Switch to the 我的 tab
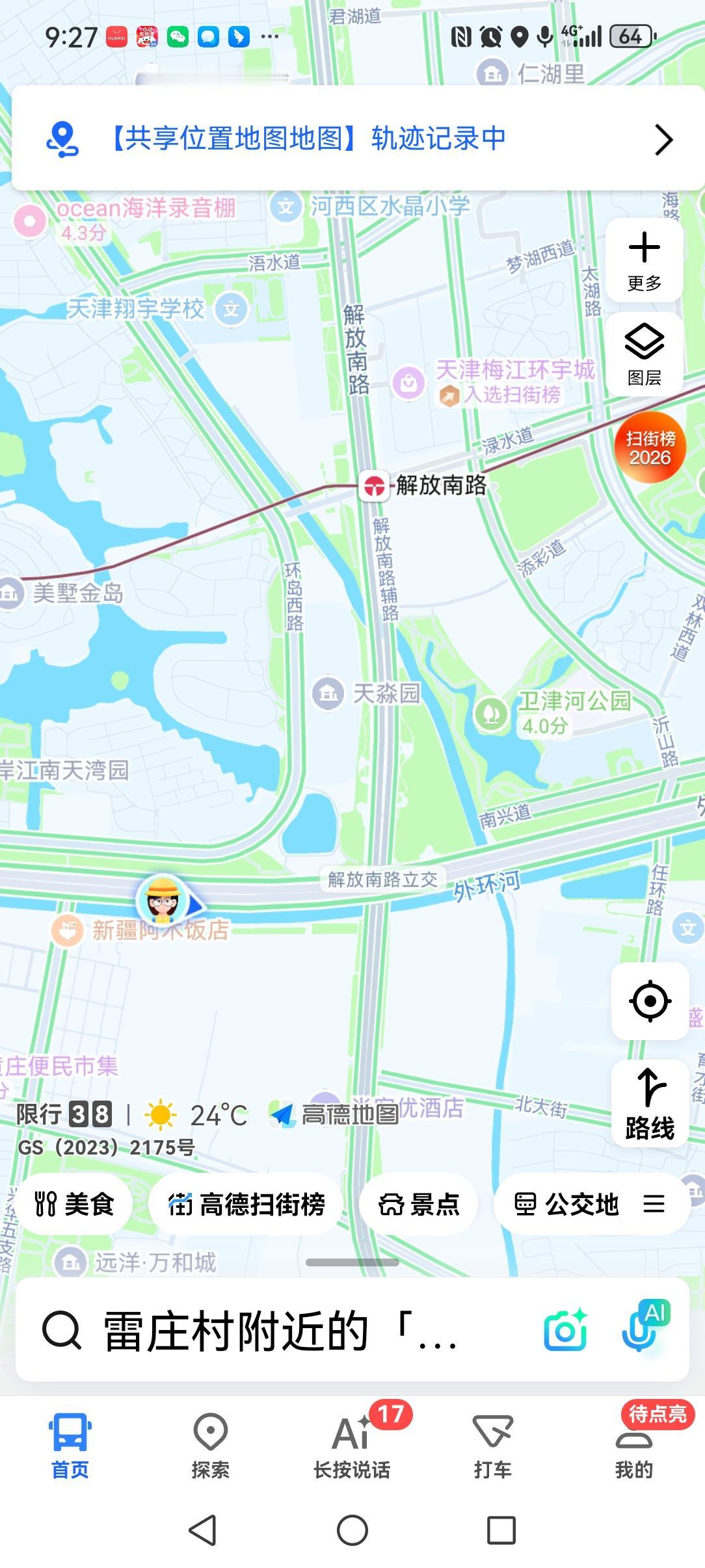The width and height of the screenshot is (705, 1568). coord(634,1446)
